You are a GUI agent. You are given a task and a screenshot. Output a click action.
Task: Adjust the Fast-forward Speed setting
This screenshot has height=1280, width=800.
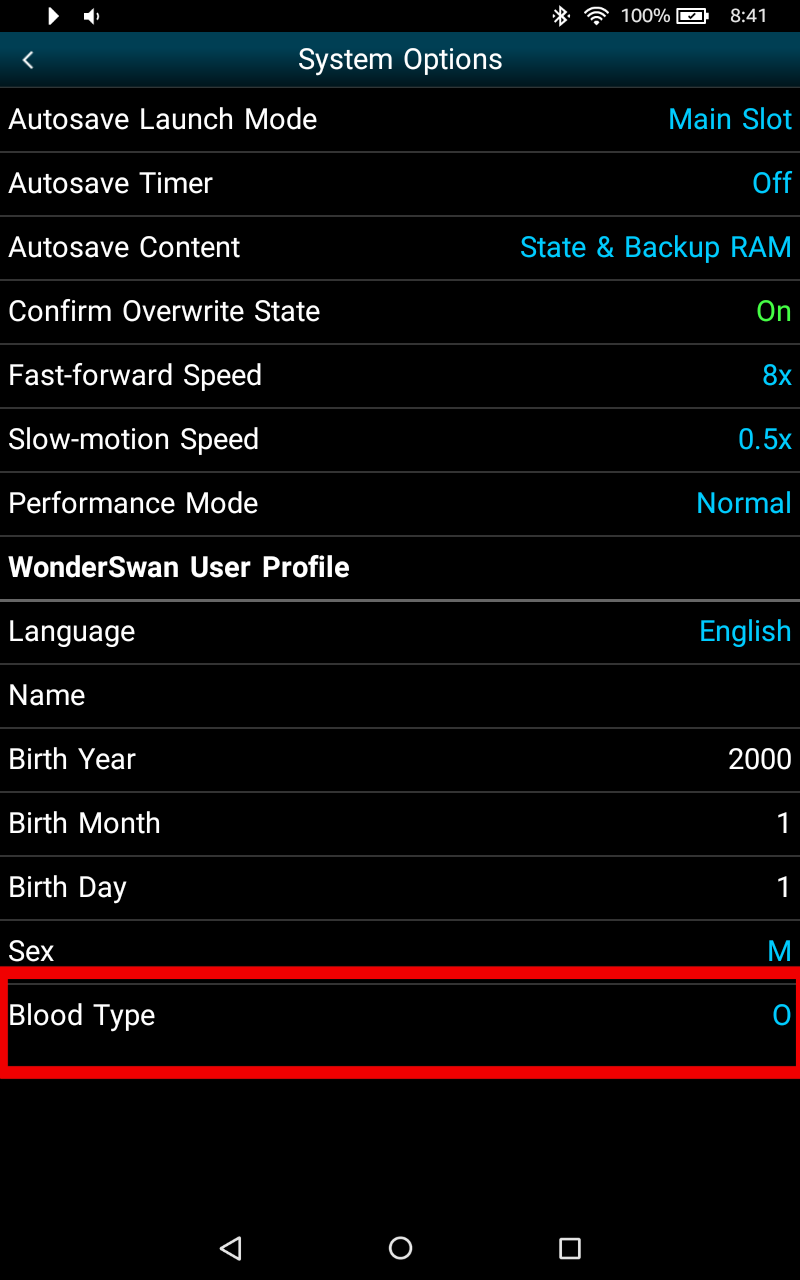[x=400, y=376]
